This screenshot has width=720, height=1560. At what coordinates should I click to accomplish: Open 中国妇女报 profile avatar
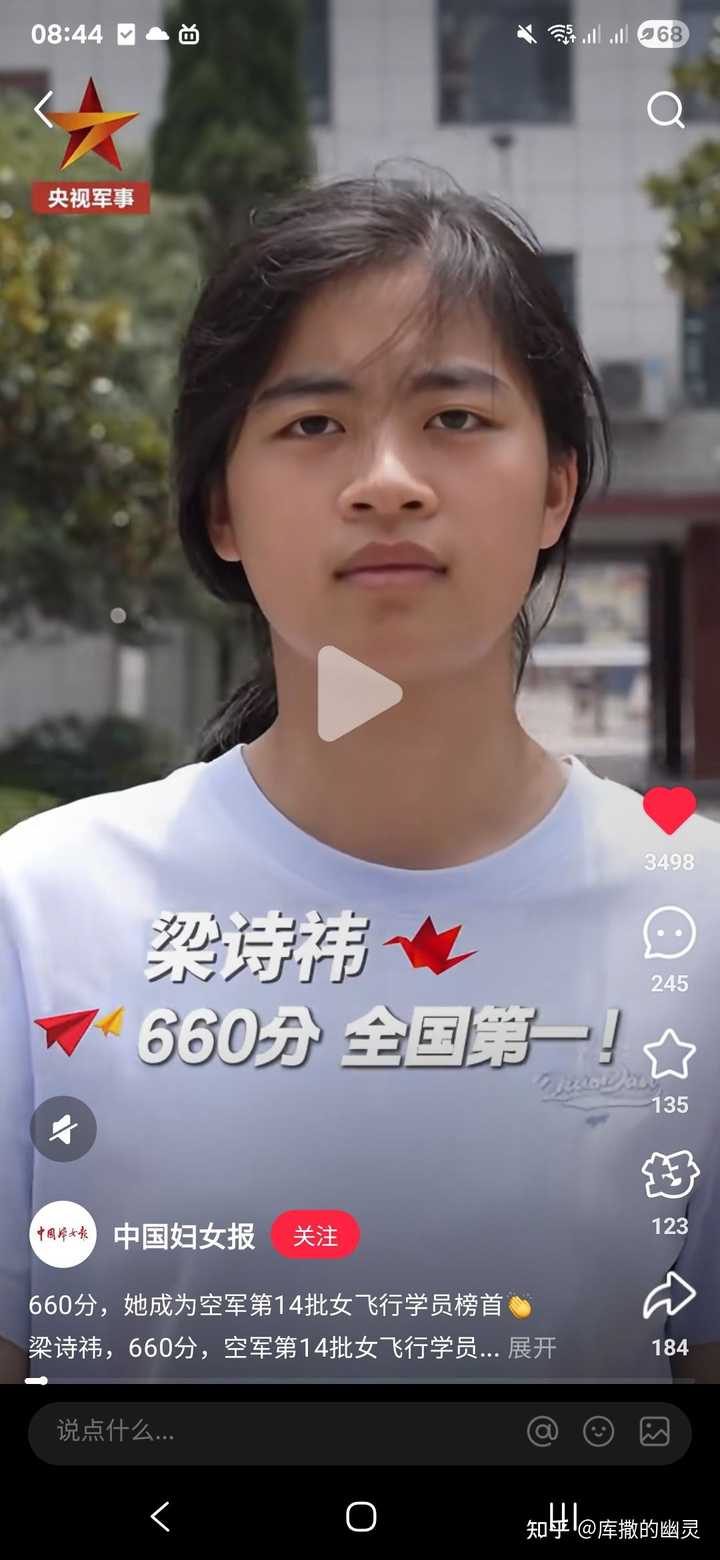pyautogui.click(x=63, y=1235)
